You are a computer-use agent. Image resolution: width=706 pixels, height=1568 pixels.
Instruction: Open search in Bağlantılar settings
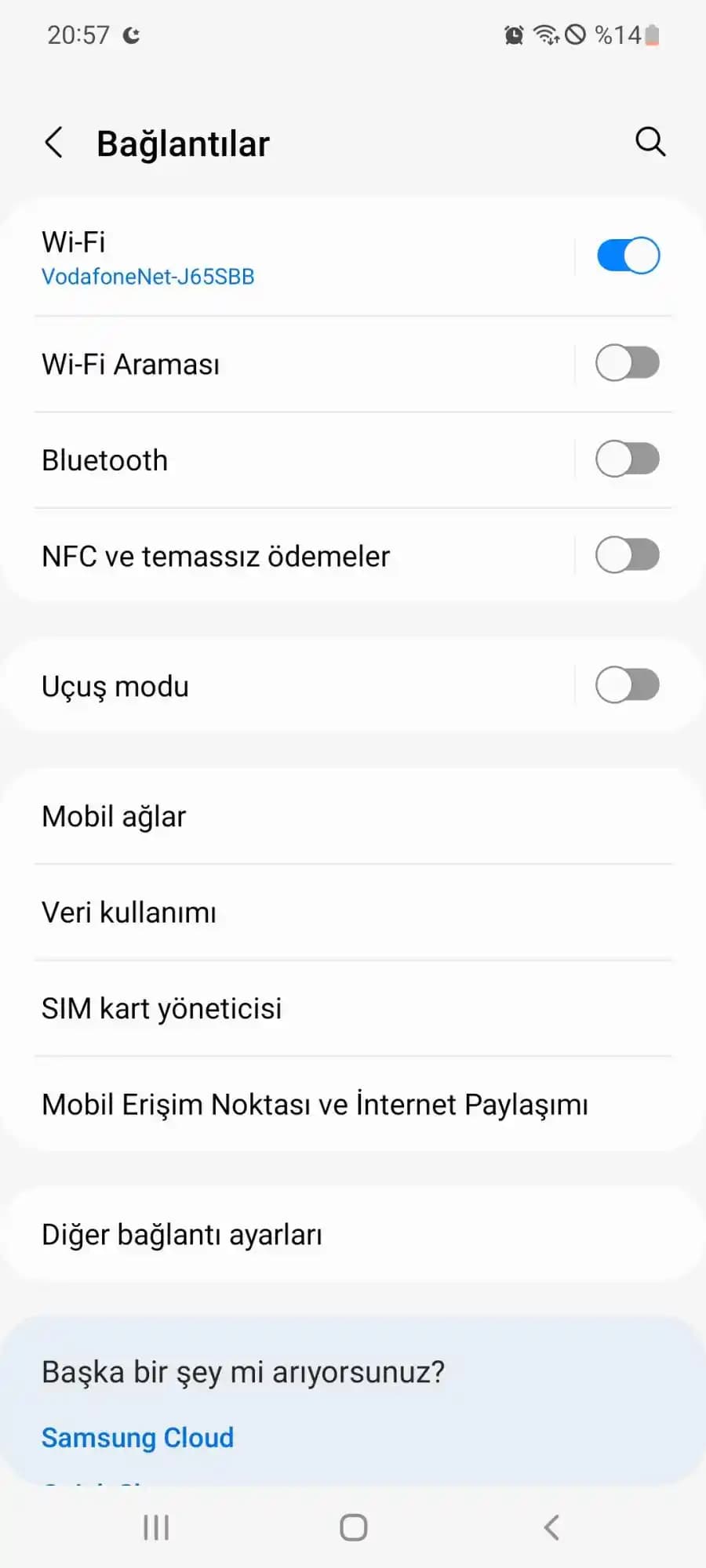650,142
